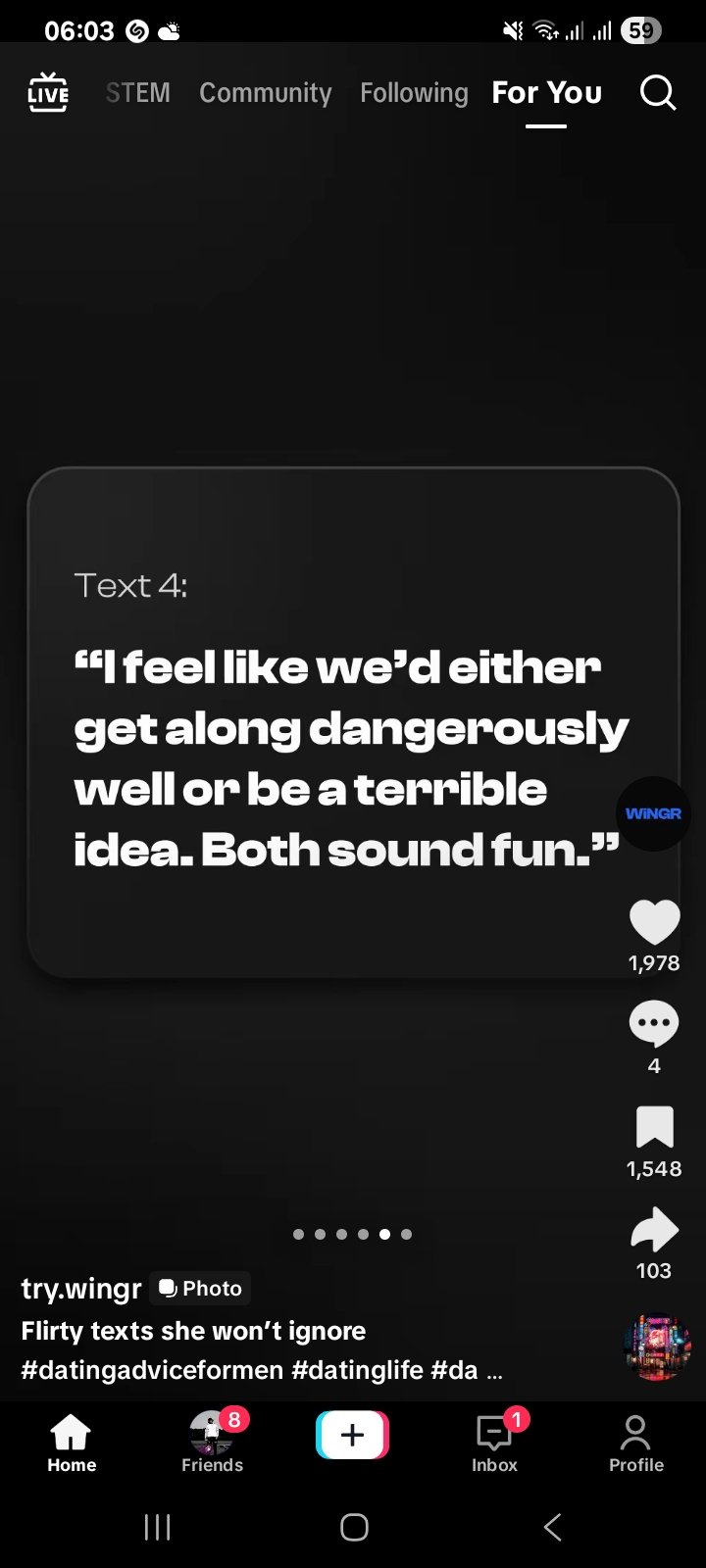Open the WINGR profile avatar
Screen dimensions: 706x1568
click(653, 813)
